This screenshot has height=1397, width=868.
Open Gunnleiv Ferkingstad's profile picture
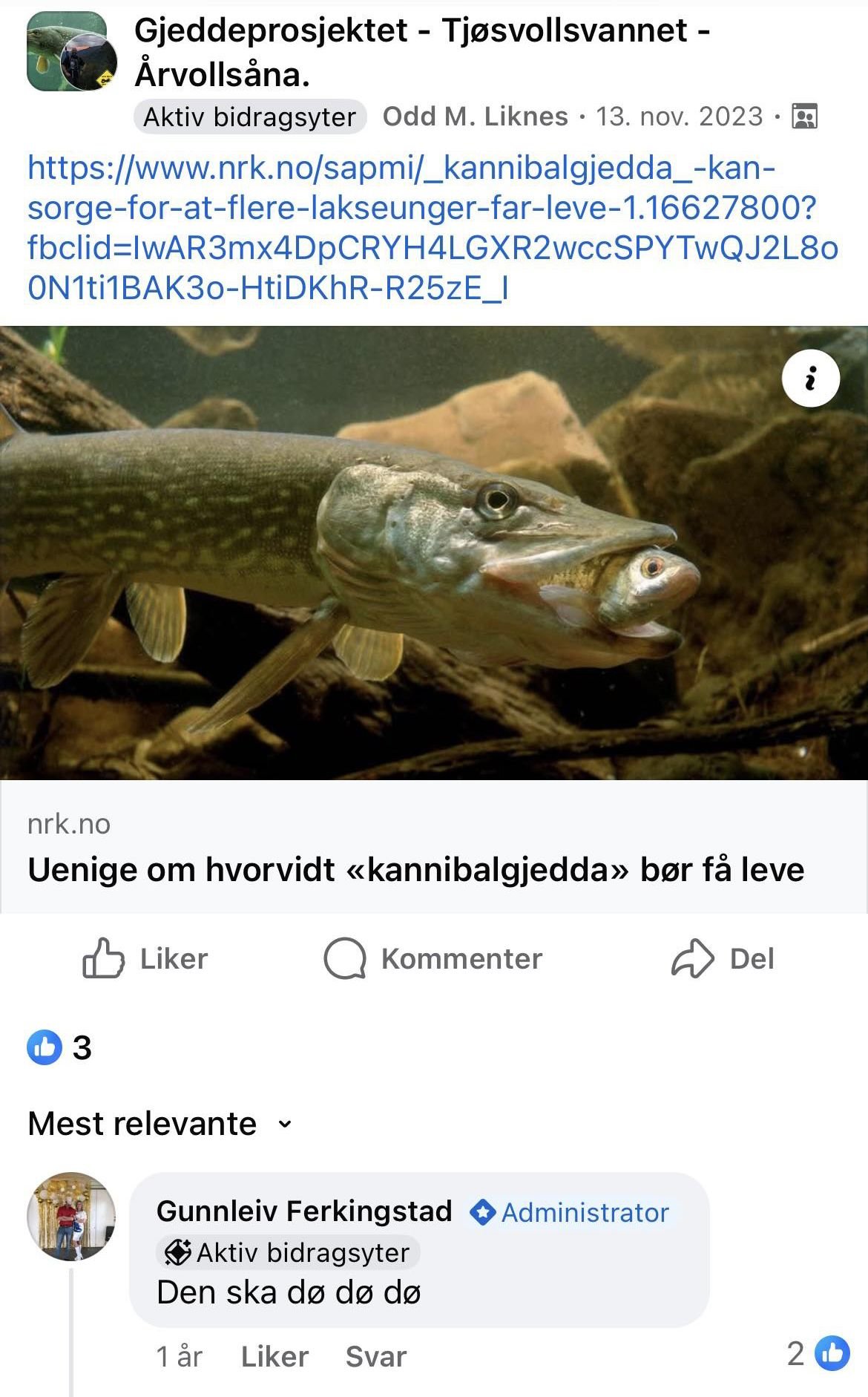coord(71,1217)
